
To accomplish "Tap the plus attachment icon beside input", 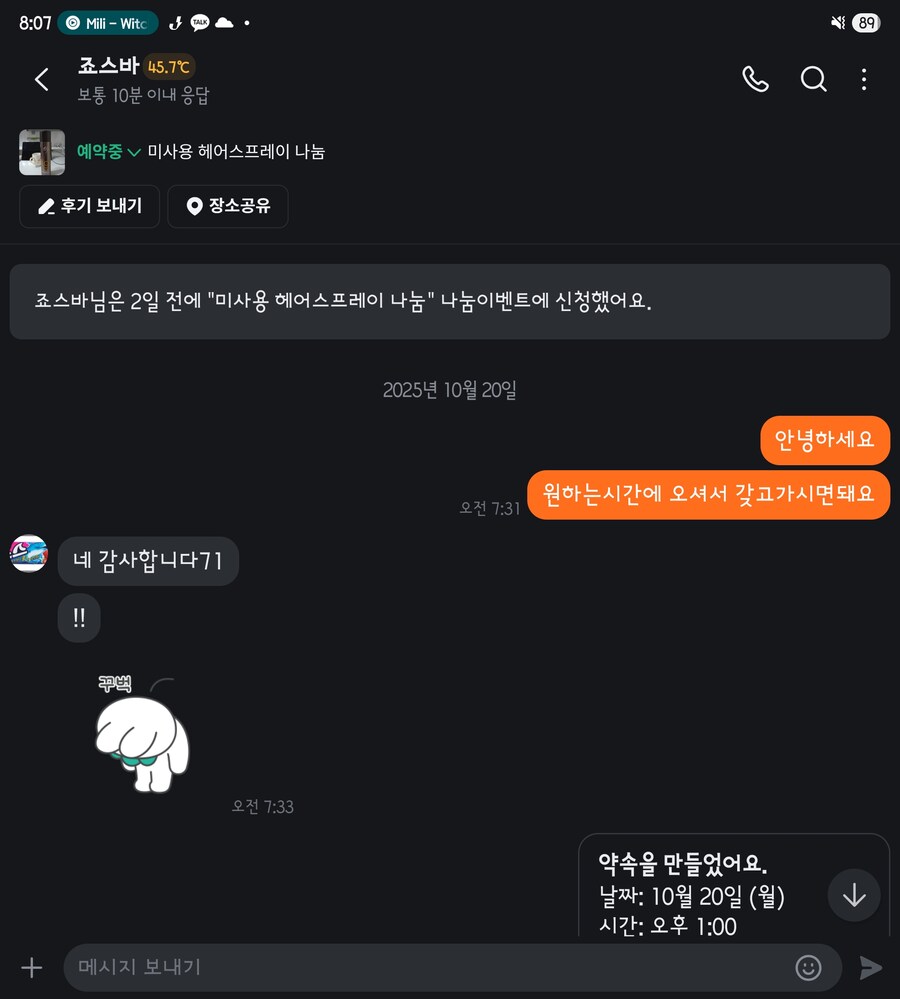I will (31, 967).
